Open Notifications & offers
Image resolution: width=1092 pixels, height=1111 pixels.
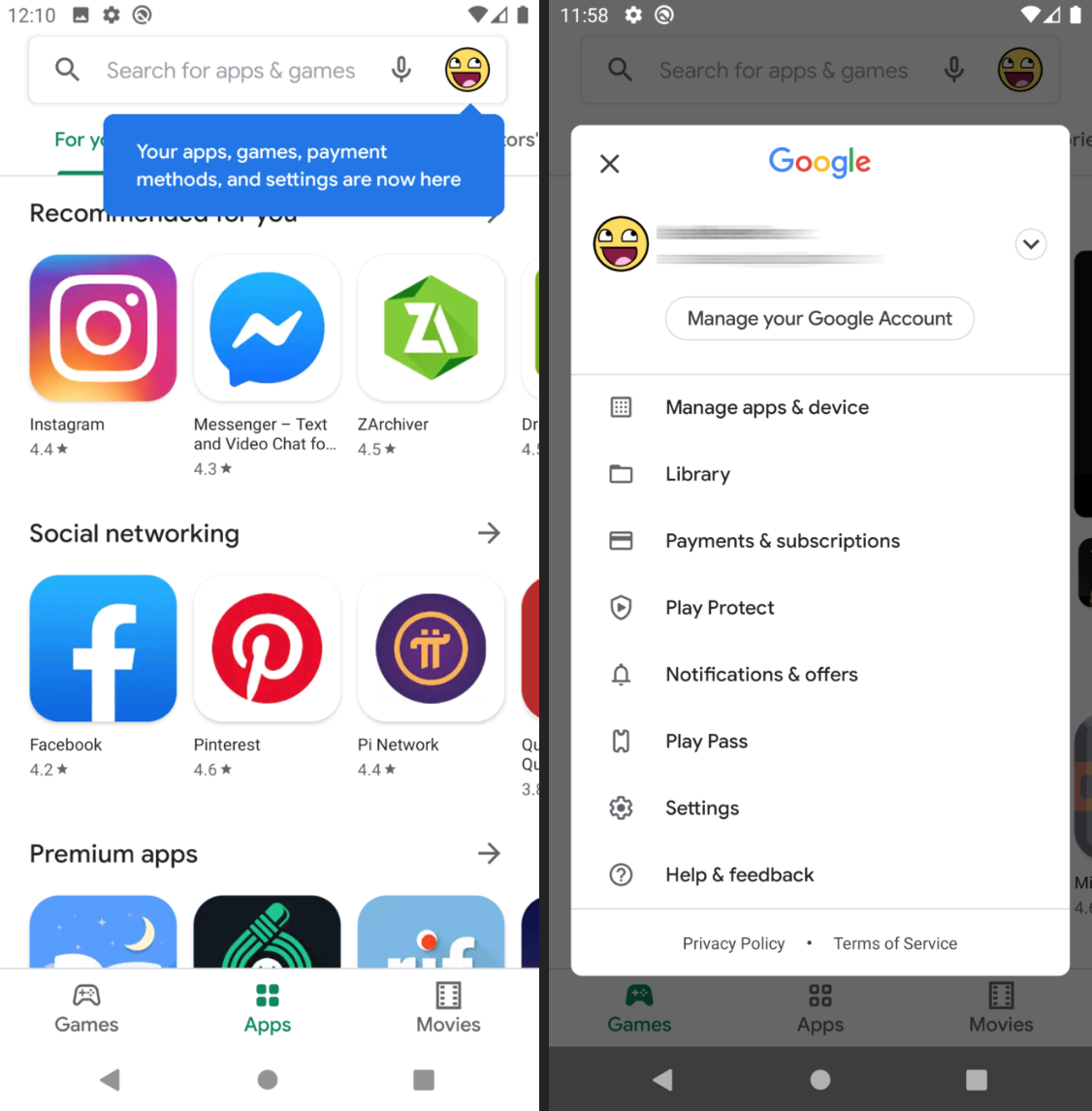pos(761,675)
